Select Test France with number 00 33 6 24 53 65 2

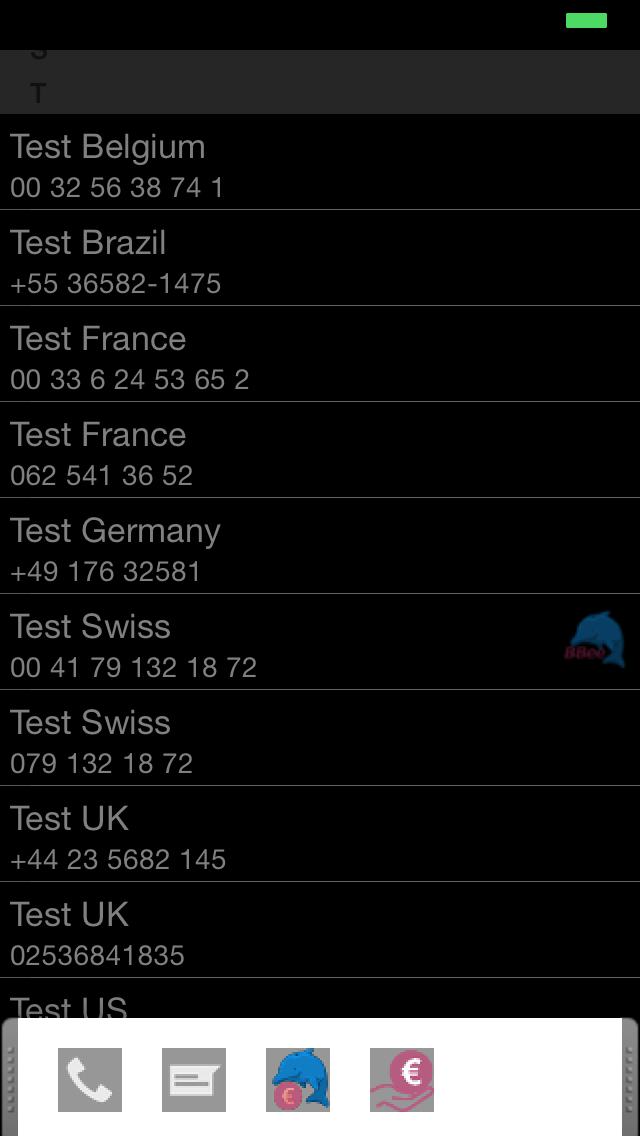(320, 354)
